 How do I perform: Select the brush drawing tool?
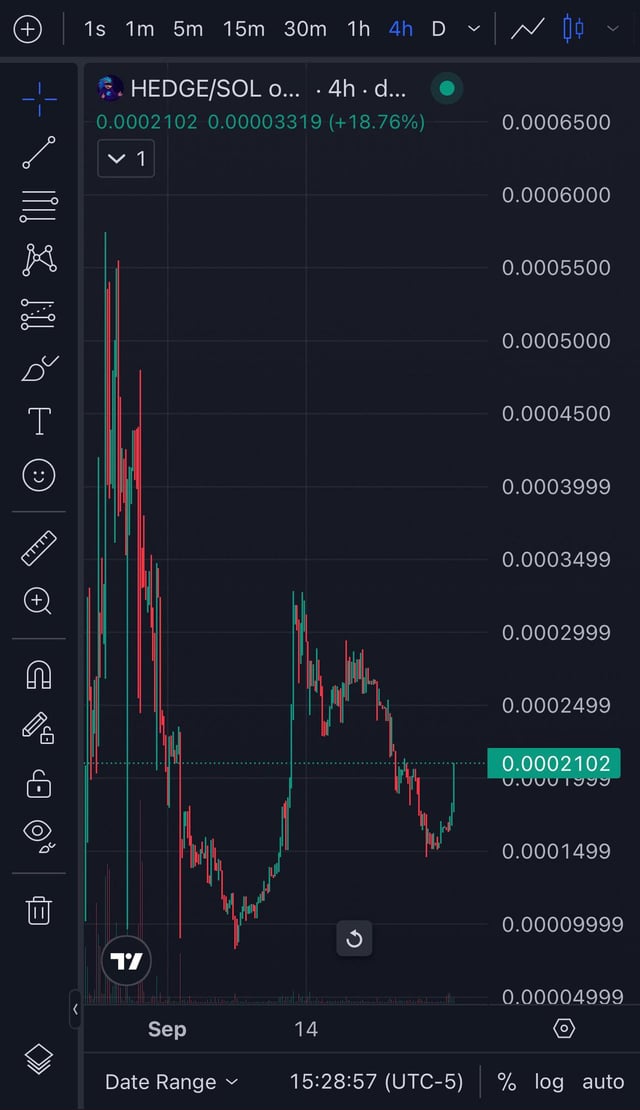click(x=39, y=369)
